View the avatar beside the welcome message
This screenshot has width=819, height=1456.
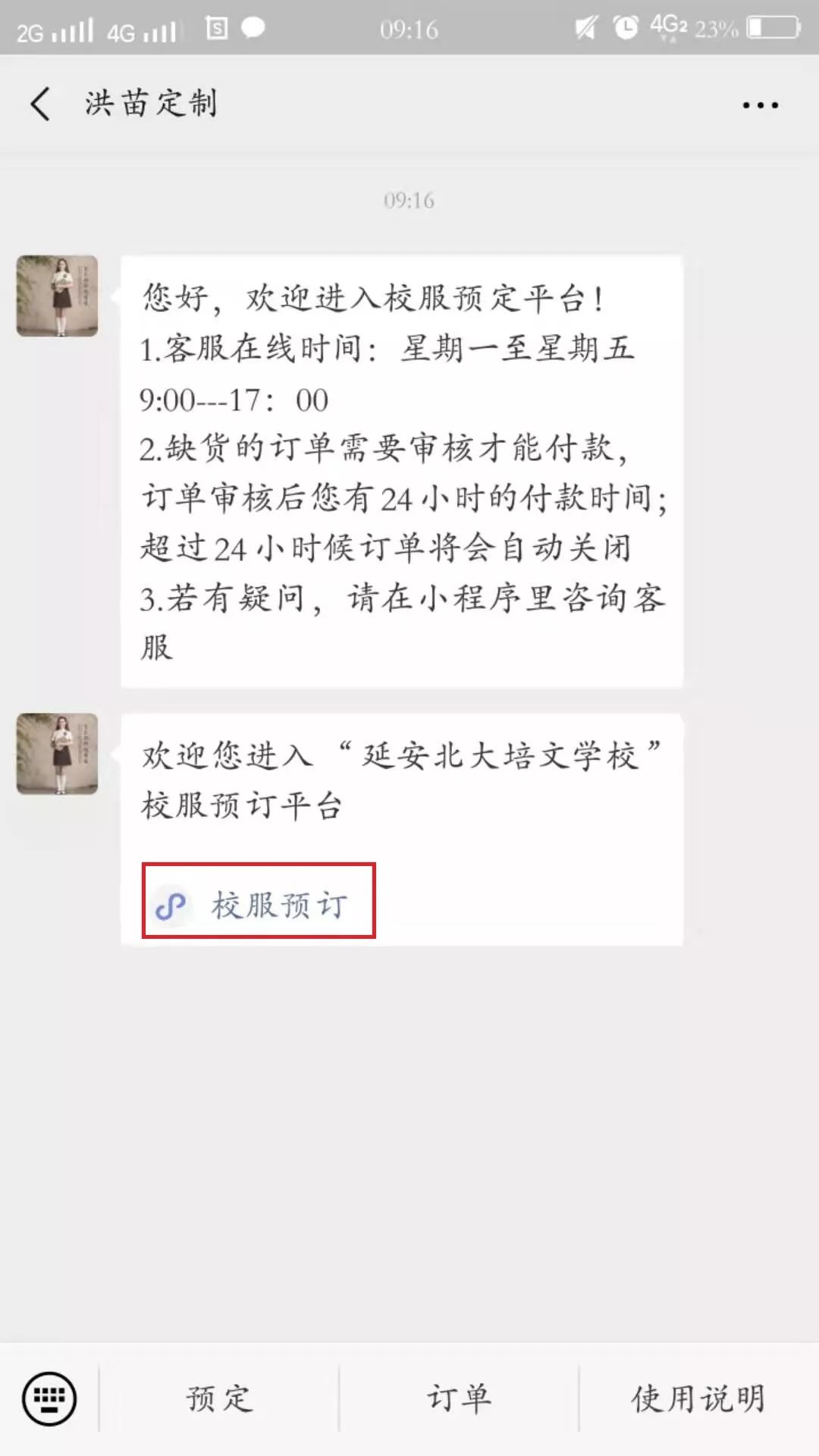point(58,297)
